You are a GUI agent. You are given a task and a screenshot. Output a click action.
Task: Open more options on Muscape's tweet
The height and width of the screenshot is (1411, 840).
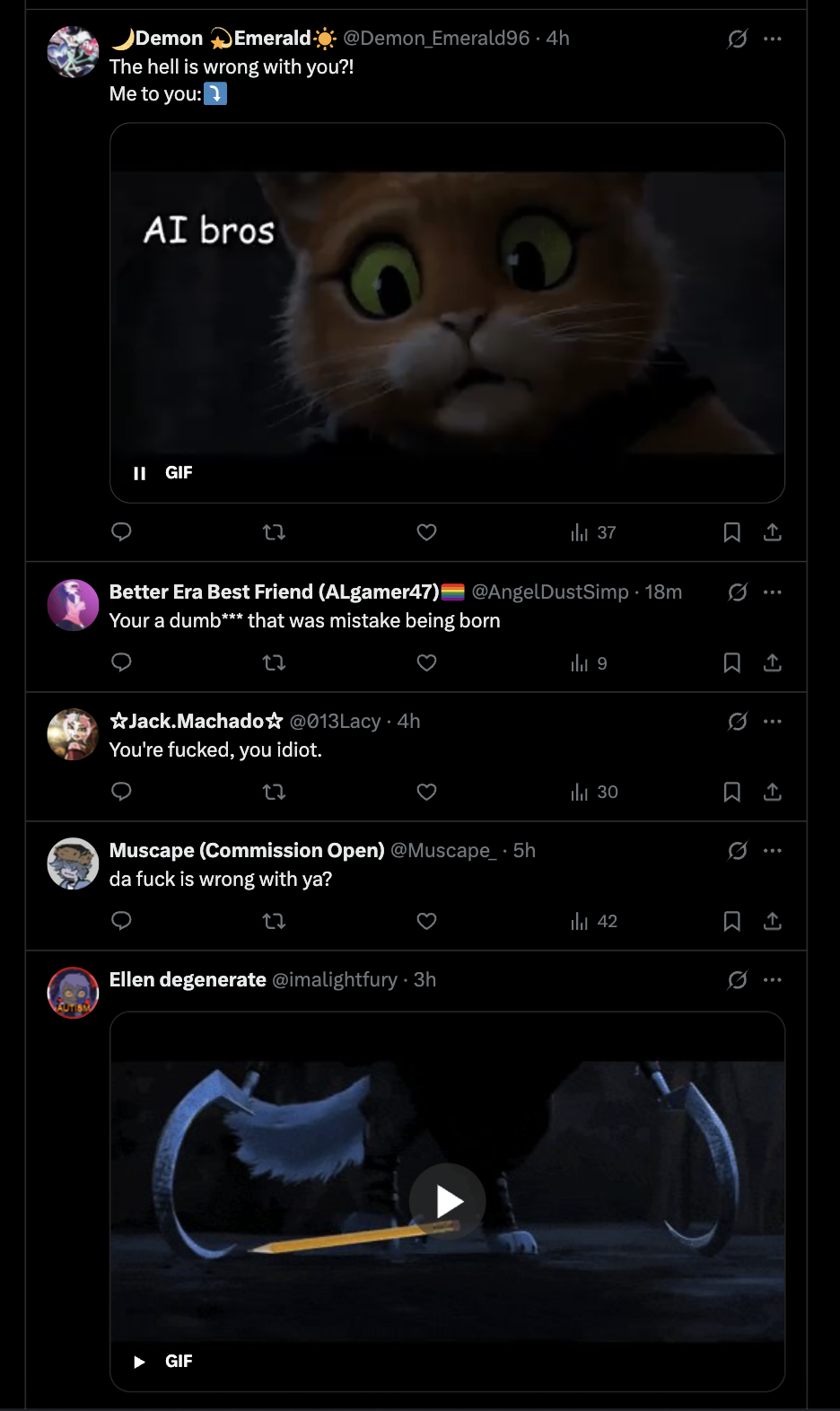pos(772,850)
